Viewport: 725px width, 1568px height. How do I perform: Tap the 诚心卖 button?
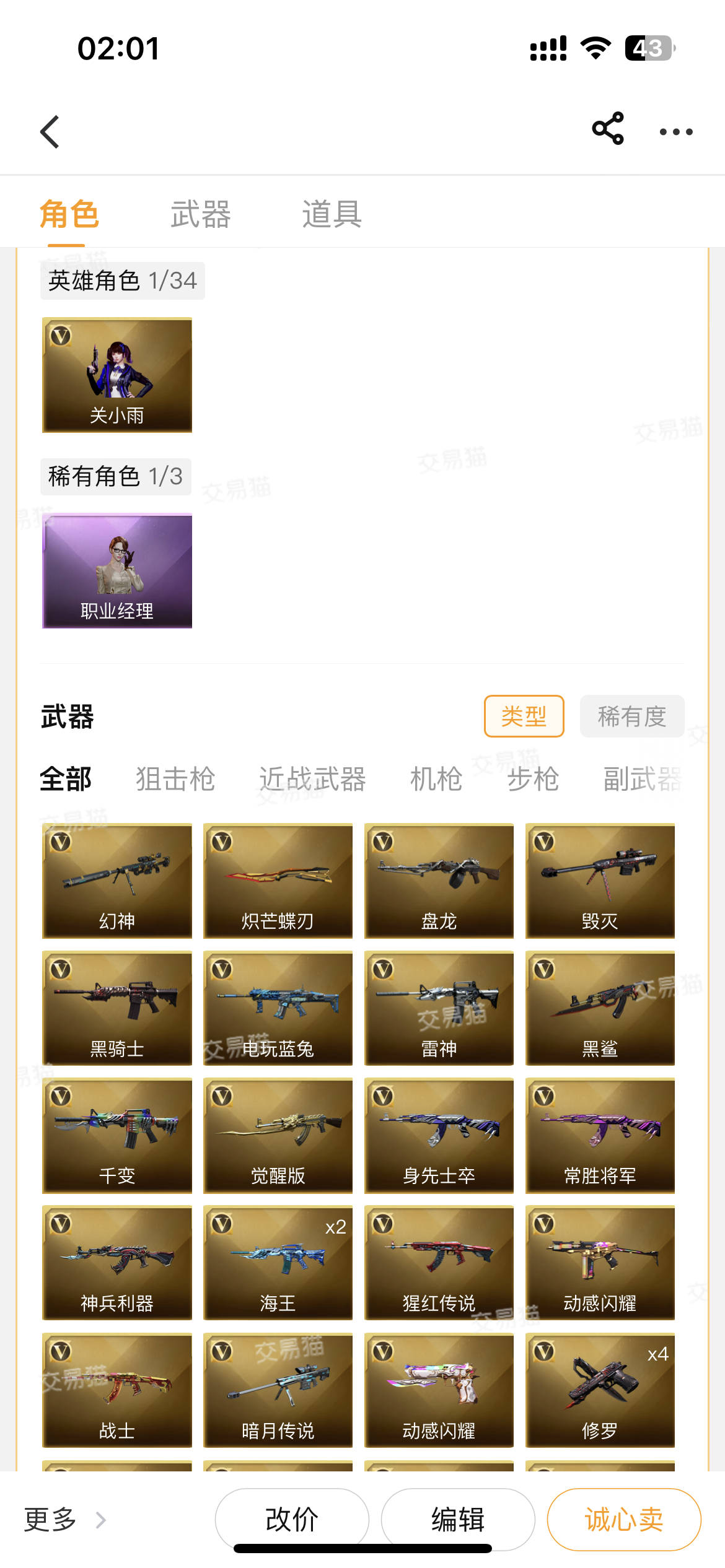pyautogui.click(x=624, y=1520)
